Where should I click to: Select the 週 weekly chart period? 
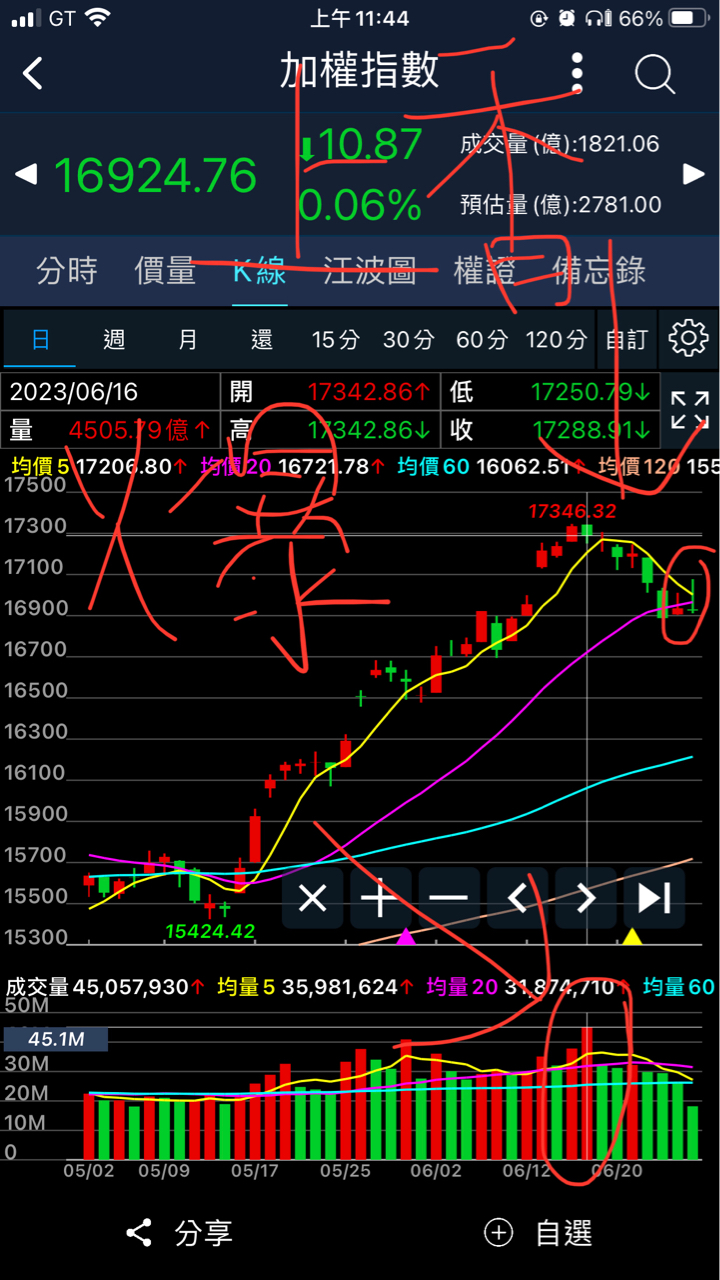[114, 339]
